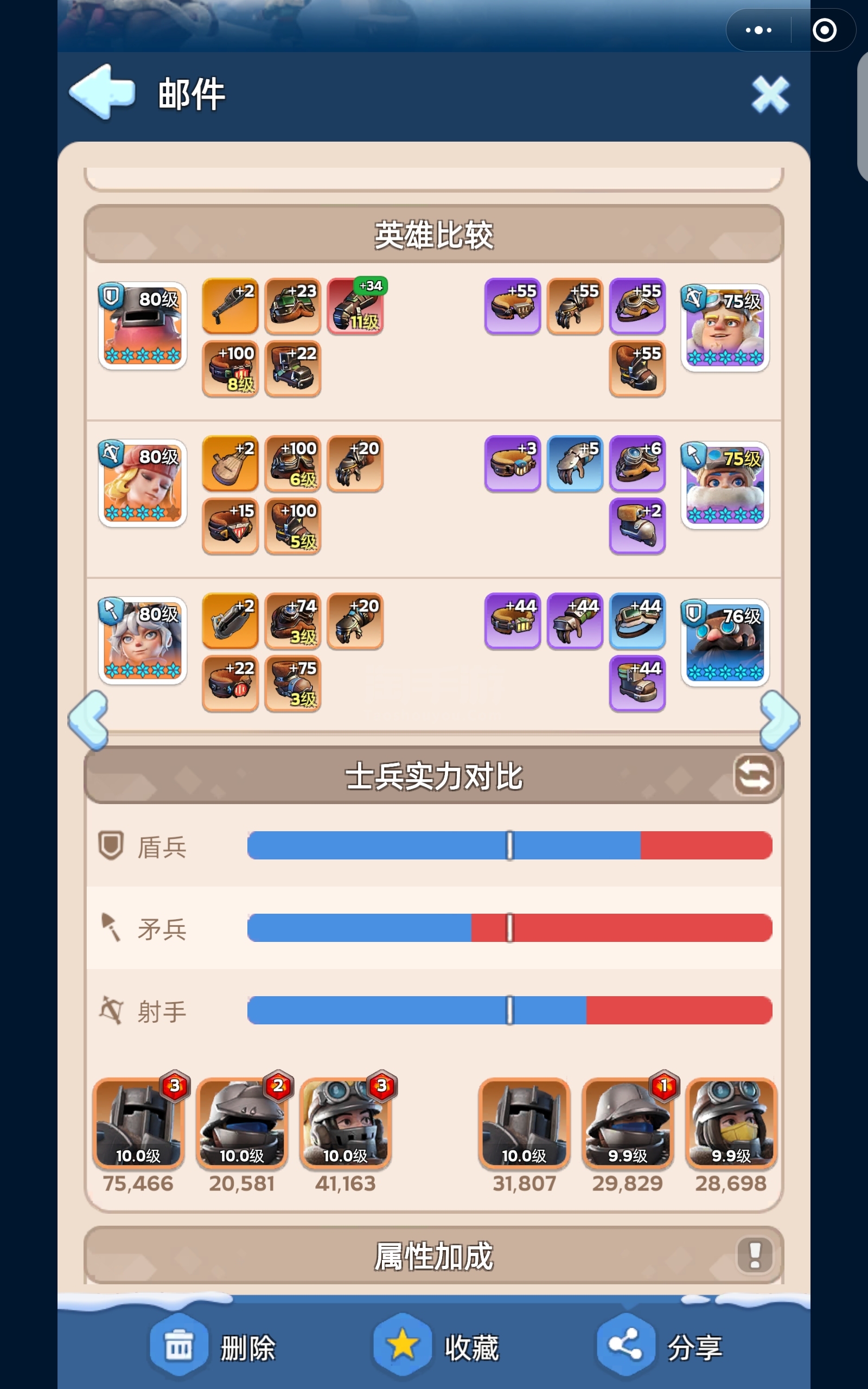
Task: Open the mini-program more options menu
Action: pos(758,30)
